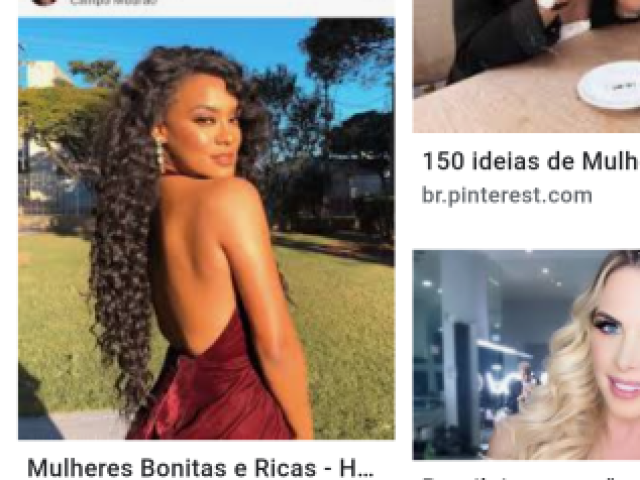Open the blonde woman image result

click(527, 355)
